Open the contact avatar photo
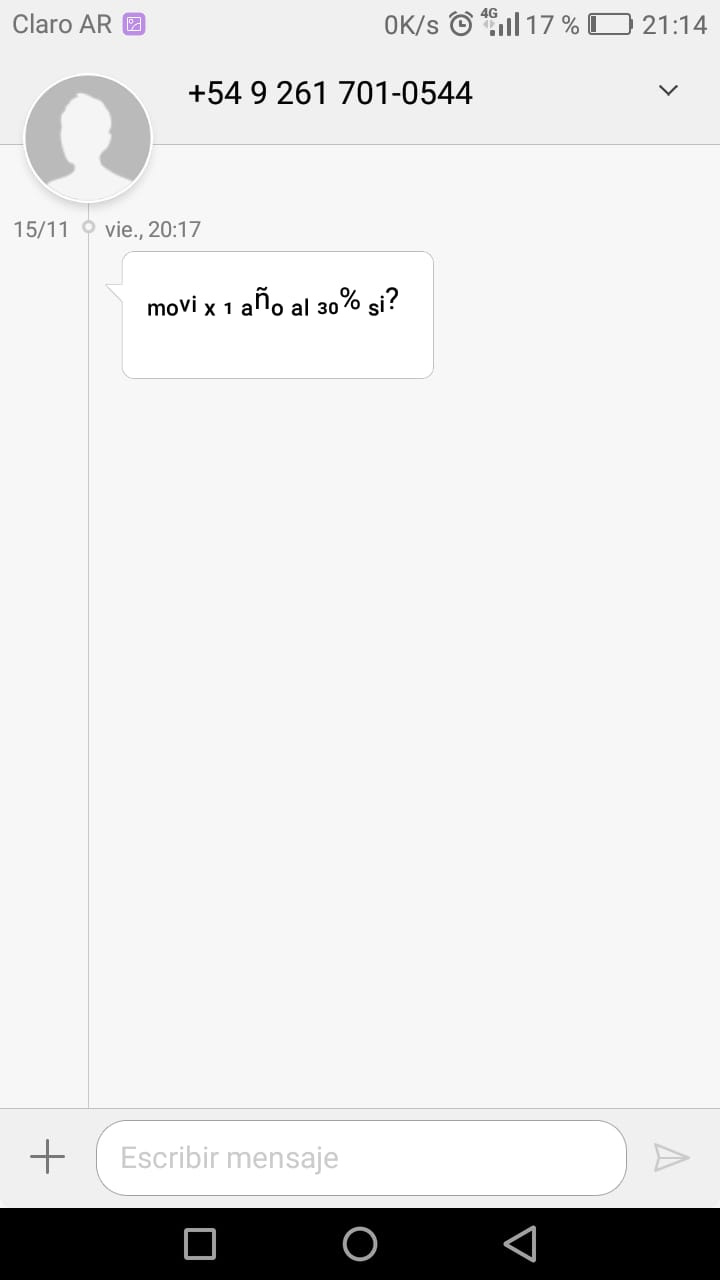 click(x=88, y=139)
